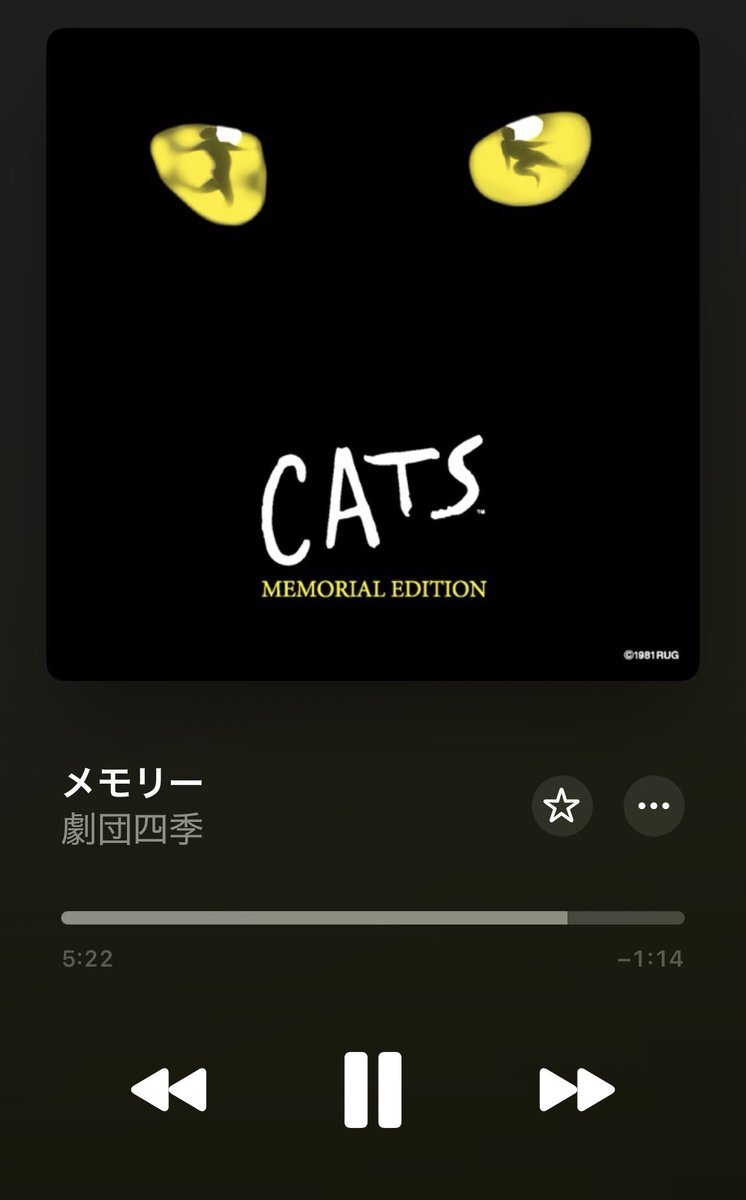Open the artist 劇団四季
Image resolution: width=746 pixels, height=1200 pixels.
pyautogui.click(x=133, y=830)
